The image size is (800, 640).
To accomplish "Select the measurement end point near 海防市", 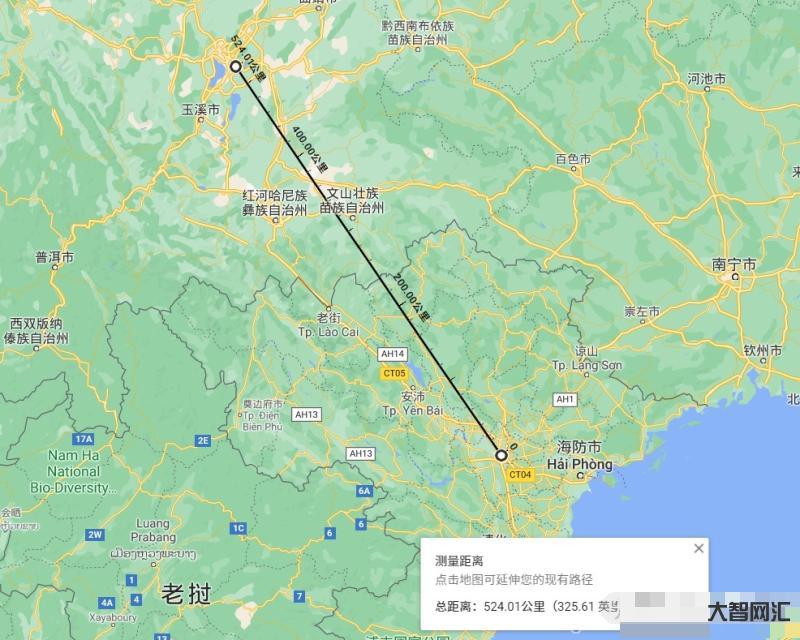I will pos(502,455).
